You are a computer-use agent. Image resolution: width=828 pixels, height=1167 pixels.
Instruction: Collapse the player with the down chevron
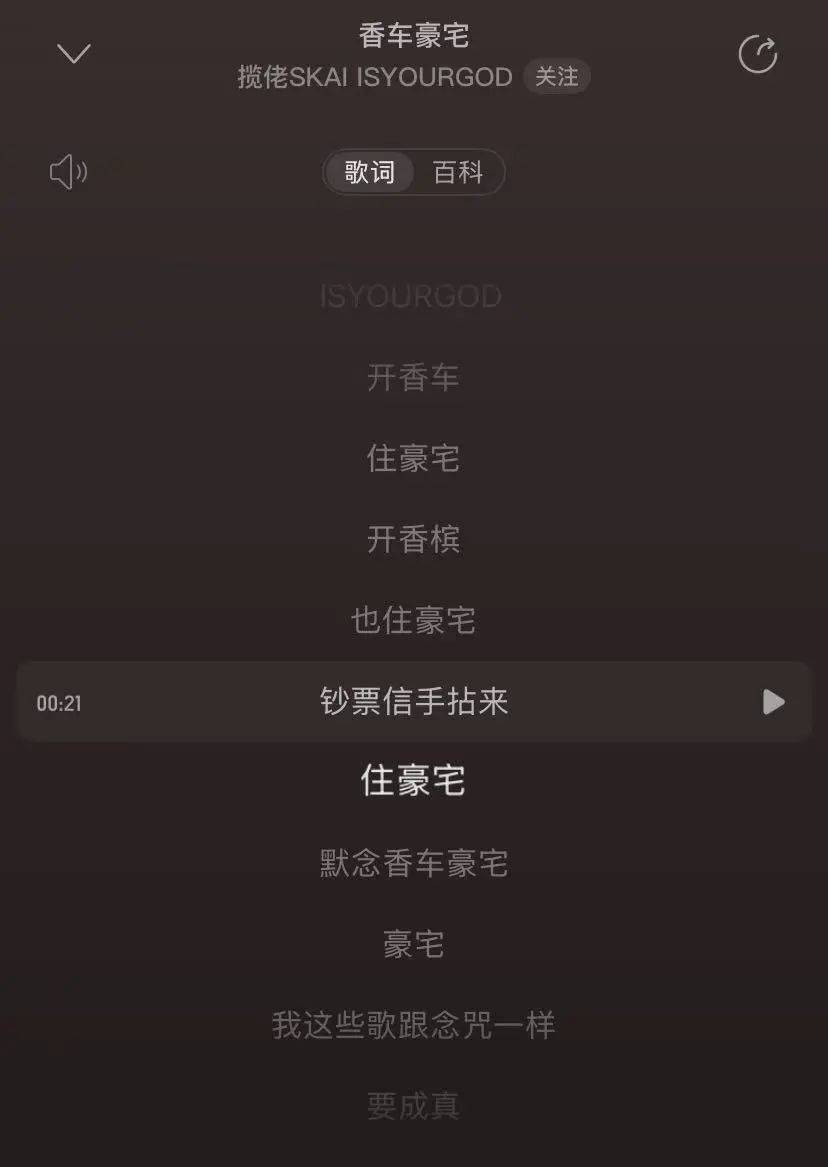pos(74,53)
